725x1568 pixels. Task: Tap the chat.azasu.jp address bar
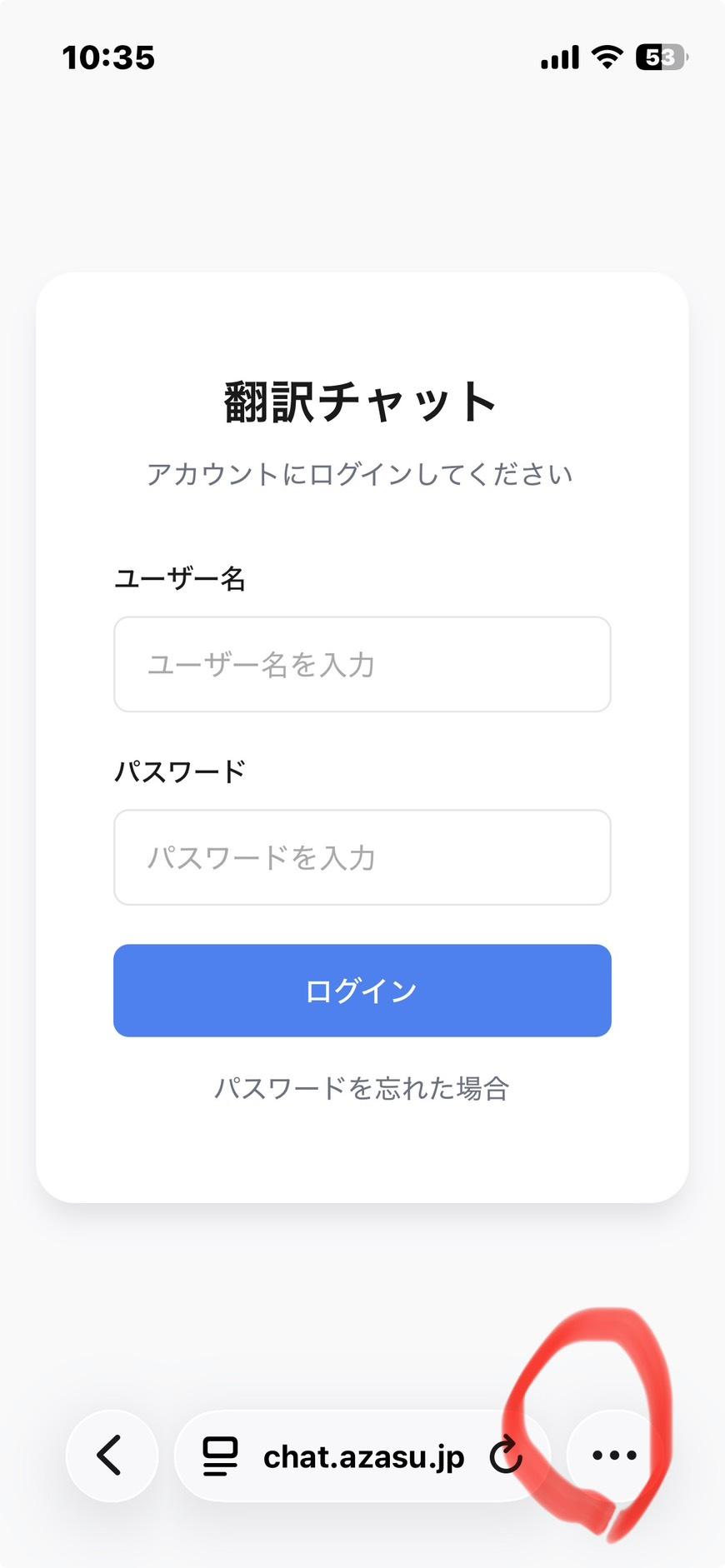coord(364,1456)
